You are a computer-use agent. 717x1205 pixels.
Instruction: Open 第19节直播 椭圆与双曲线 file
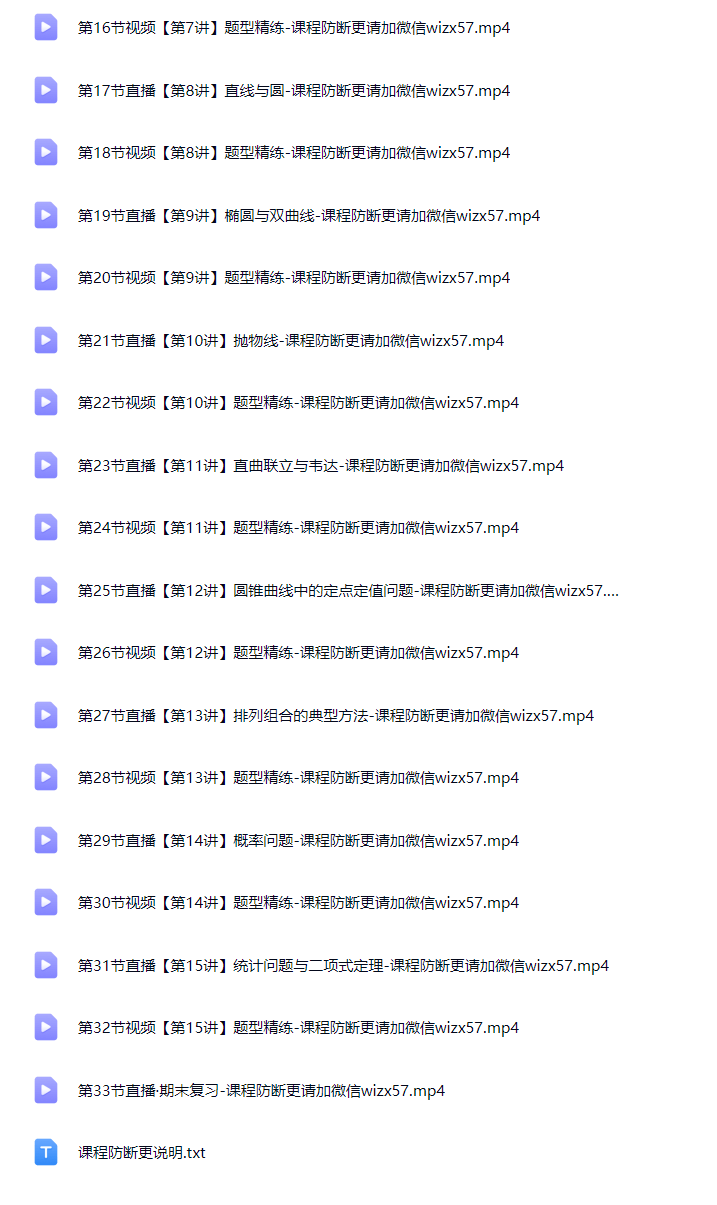pos(309,215)
